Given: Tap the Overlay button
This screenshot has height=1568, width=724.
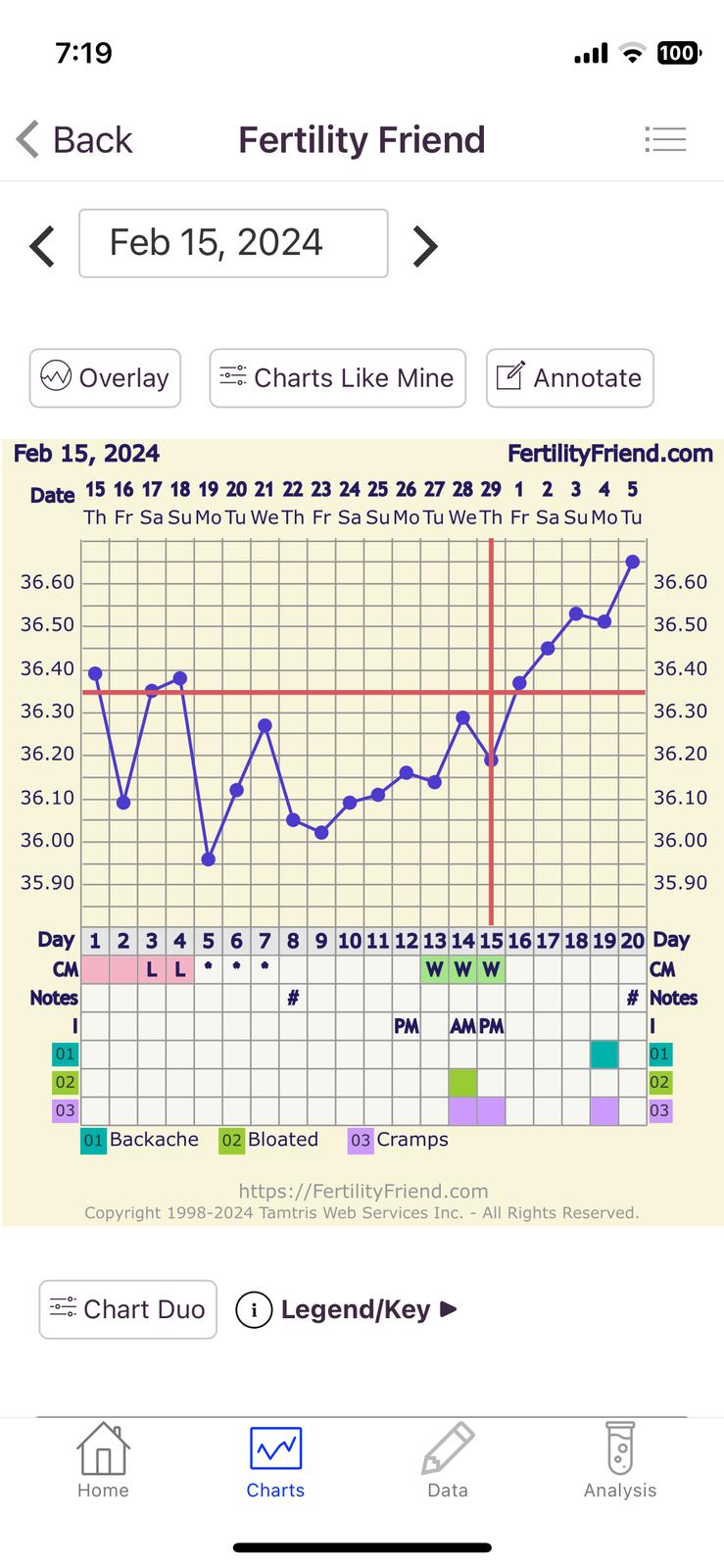Looking at the screenshot, I should click(x=105, y=377).
